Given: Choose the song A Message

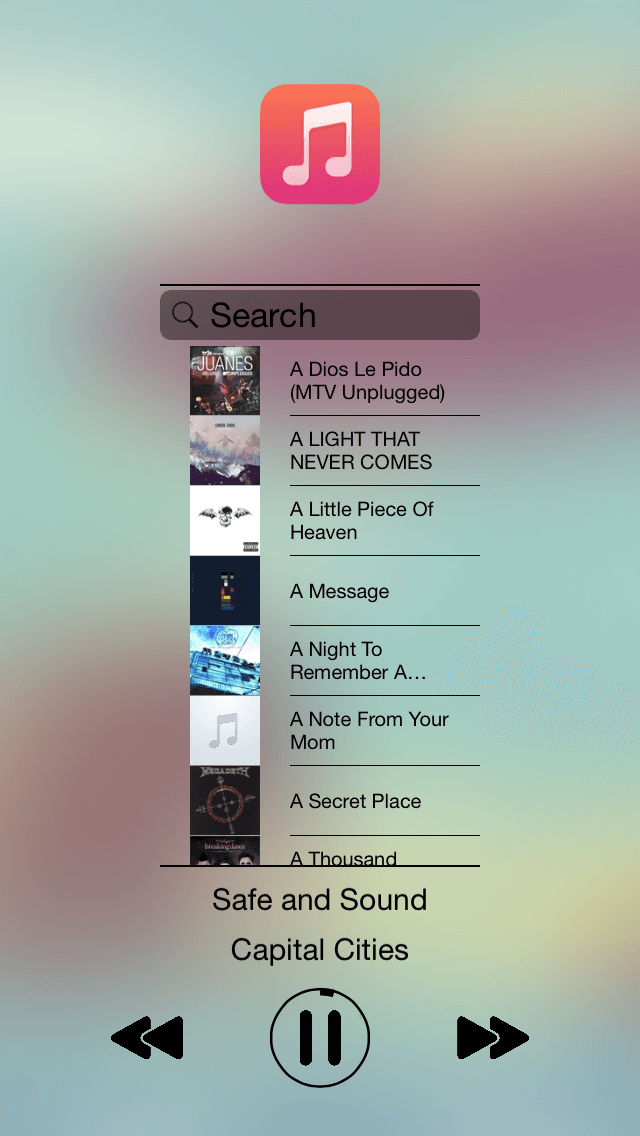Looking at the screenshot, I should point(340,591).
